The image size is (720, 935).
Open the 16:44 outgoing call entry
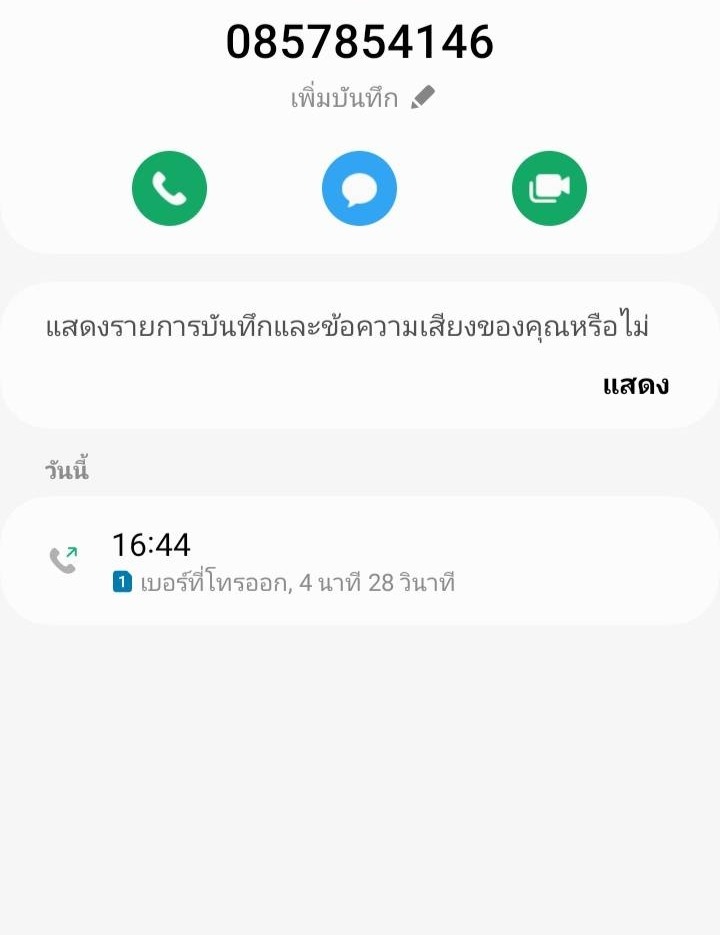[x=360, y=561]
